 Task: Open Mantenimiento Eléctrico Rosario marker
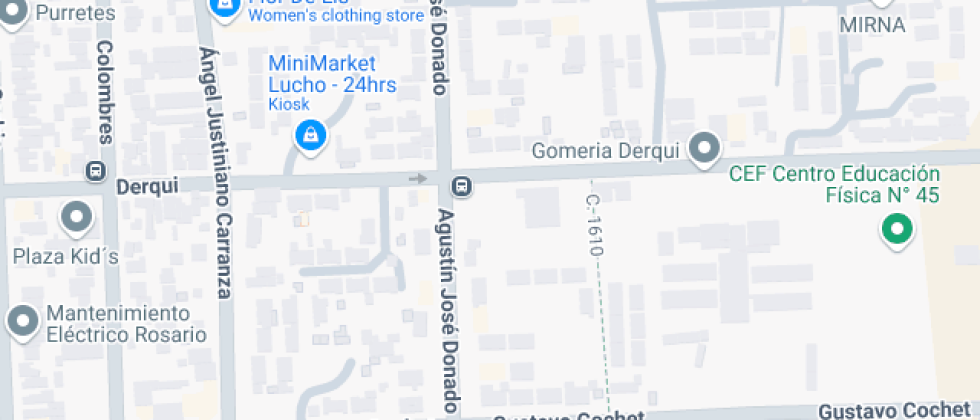pos(22,322)
